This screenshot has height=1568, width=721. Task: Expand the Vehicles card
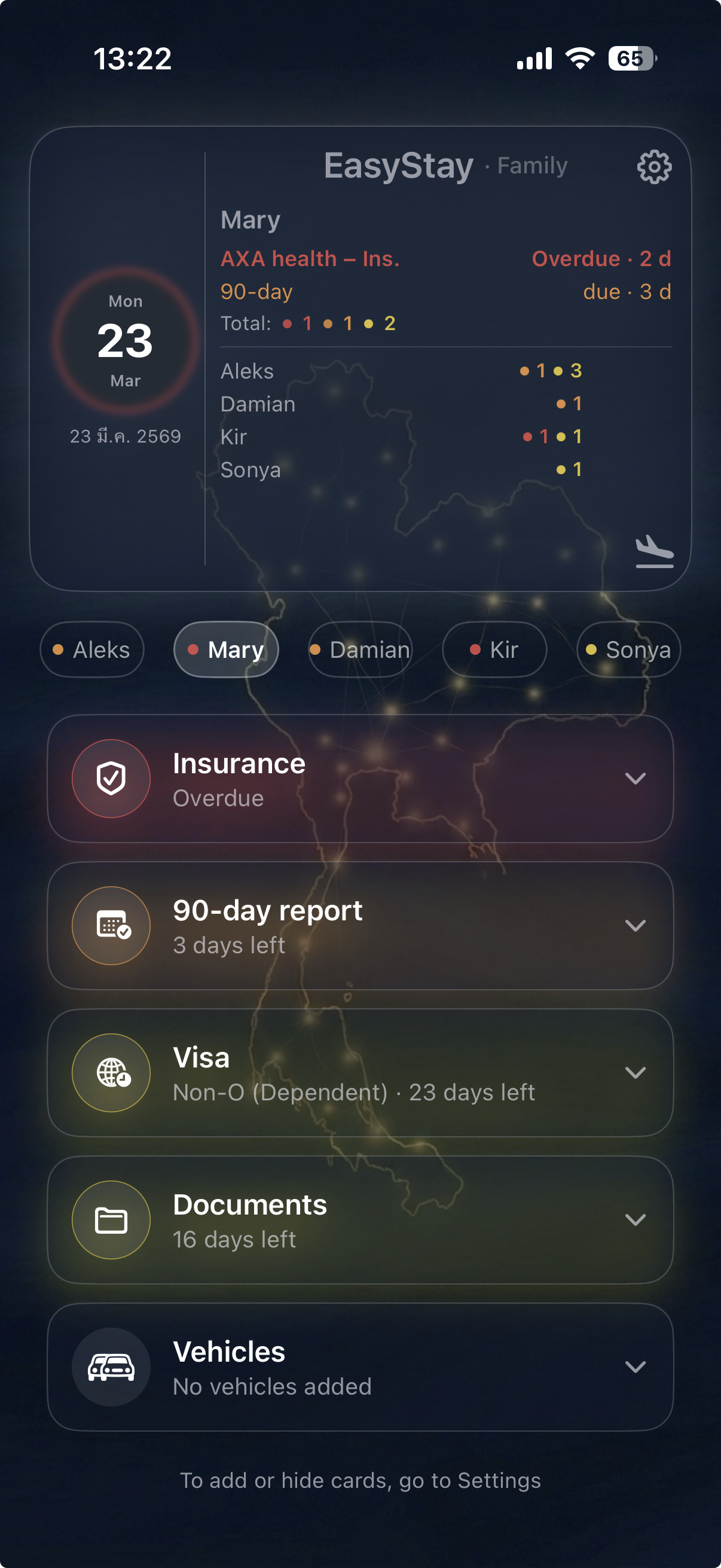tap(634, 1367)
